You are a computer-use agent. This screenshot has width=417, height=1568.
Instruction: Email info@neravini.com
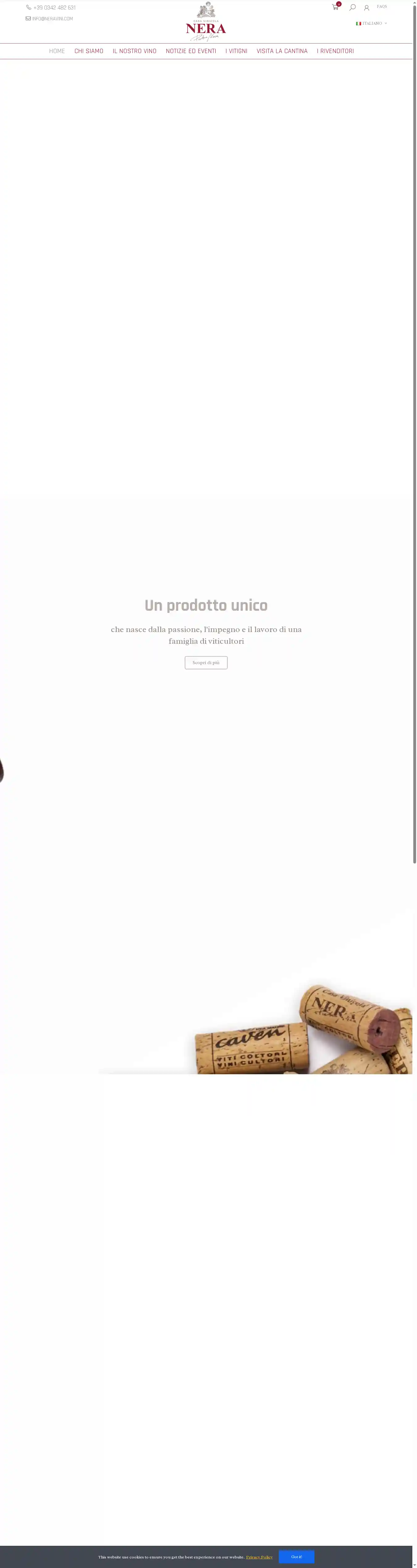coord(53,19)
